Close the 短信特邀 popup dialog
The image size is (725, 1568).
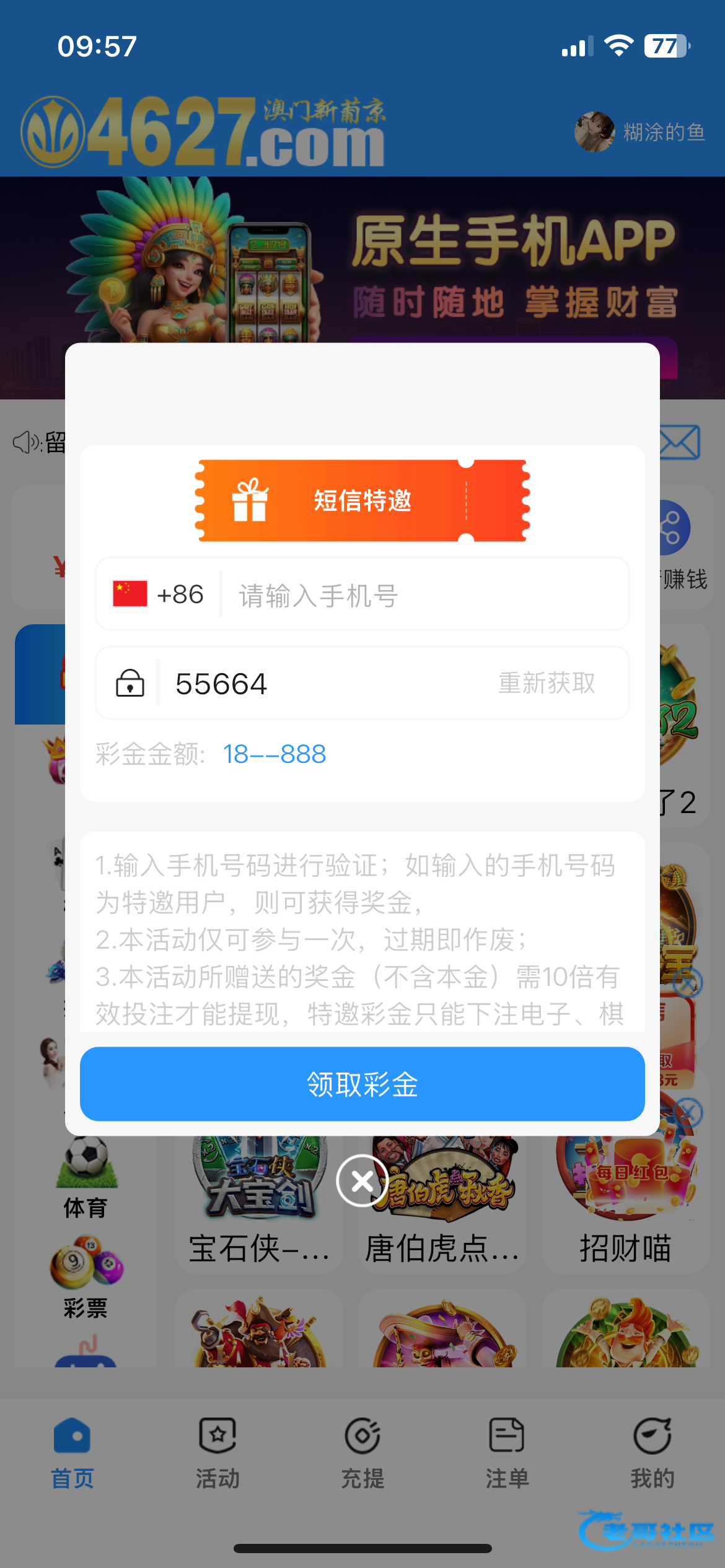point(362,1181)
